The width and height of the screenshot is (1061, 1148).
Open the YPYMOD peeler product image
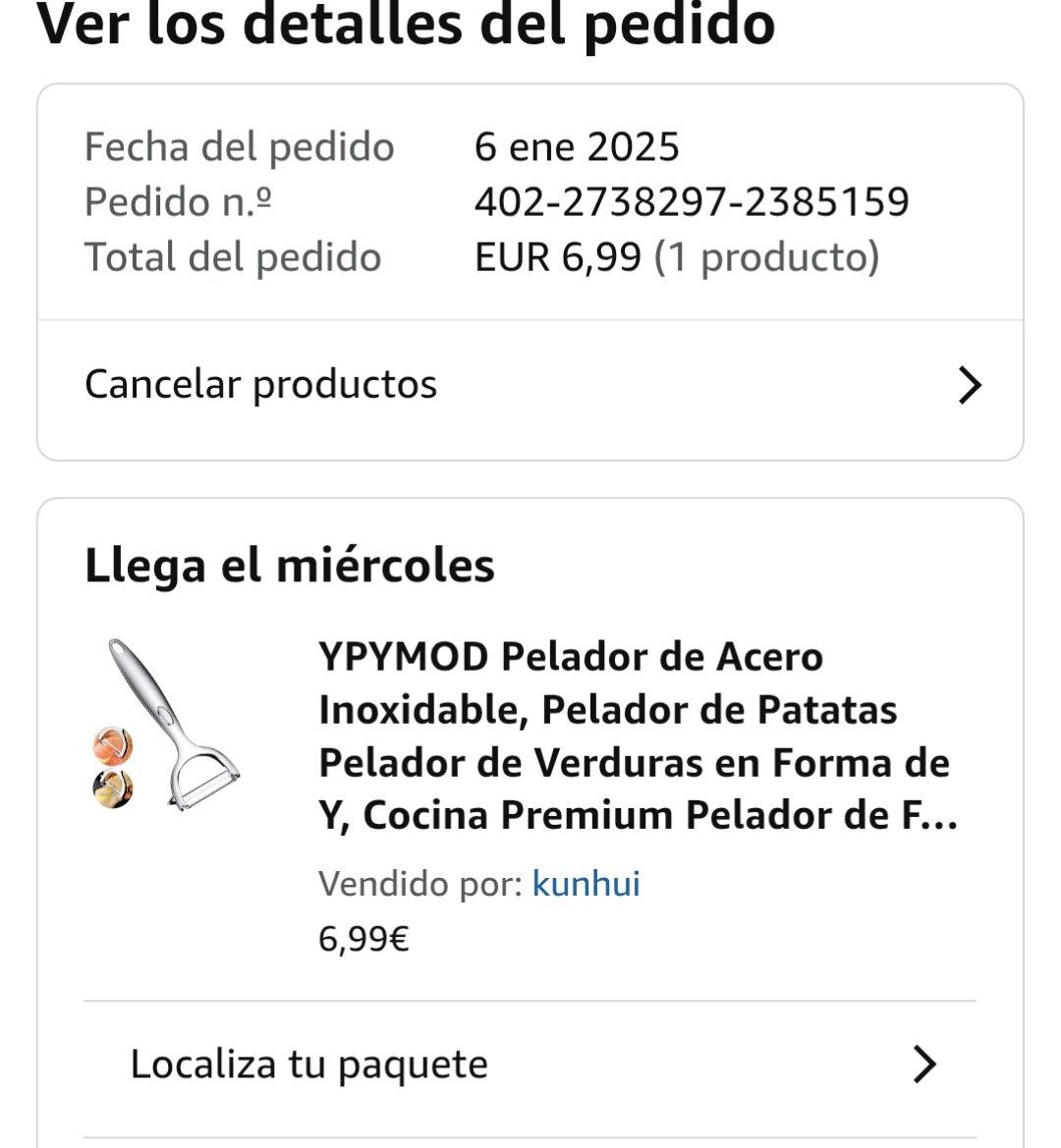165,725
